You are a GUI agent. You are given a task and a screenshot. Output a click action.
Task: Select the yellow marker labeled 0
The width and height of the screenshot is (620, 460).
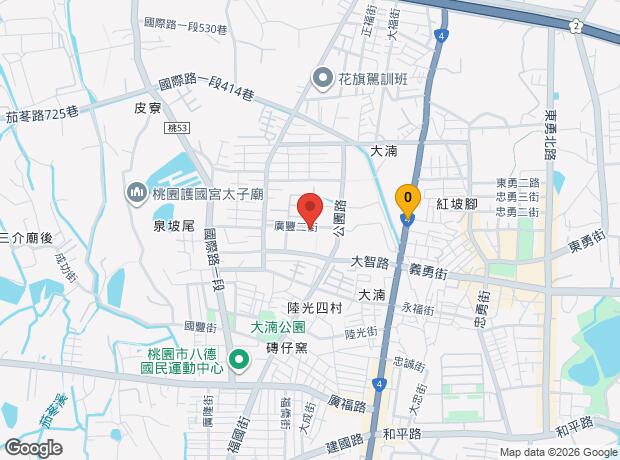[x=408, y=198]
